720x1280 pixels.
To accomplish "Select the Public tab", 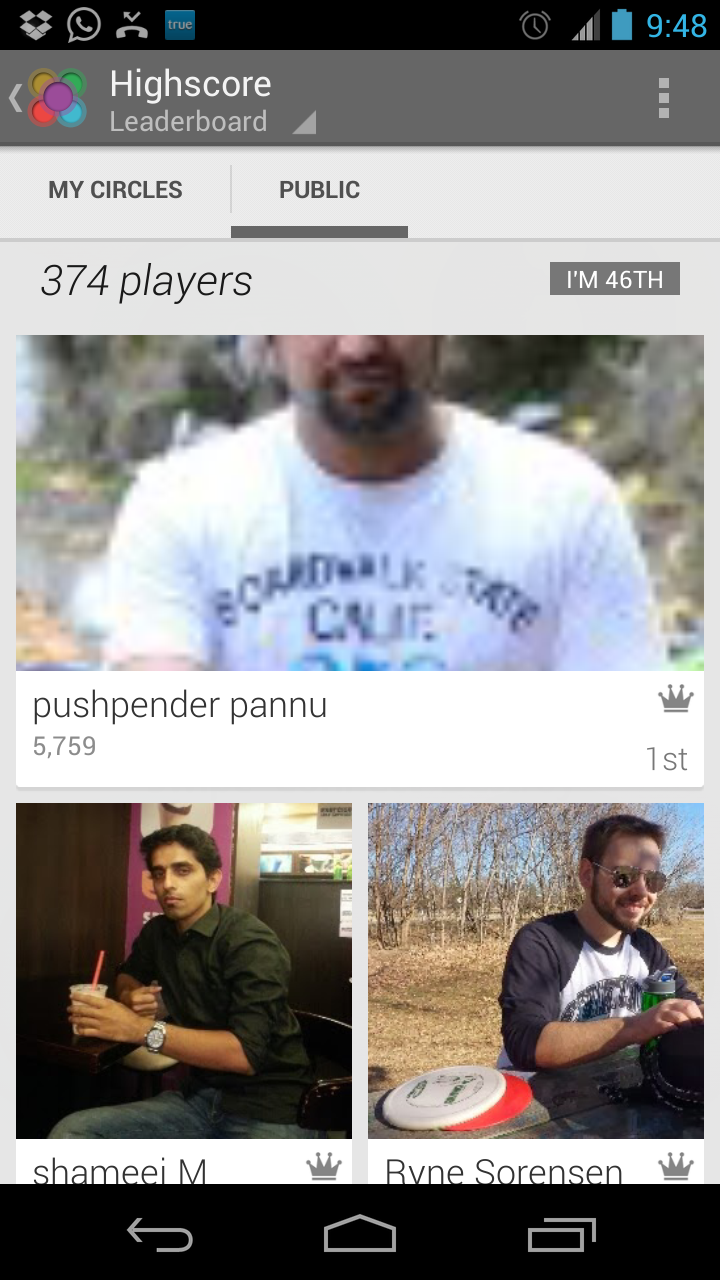I will 319,190.
